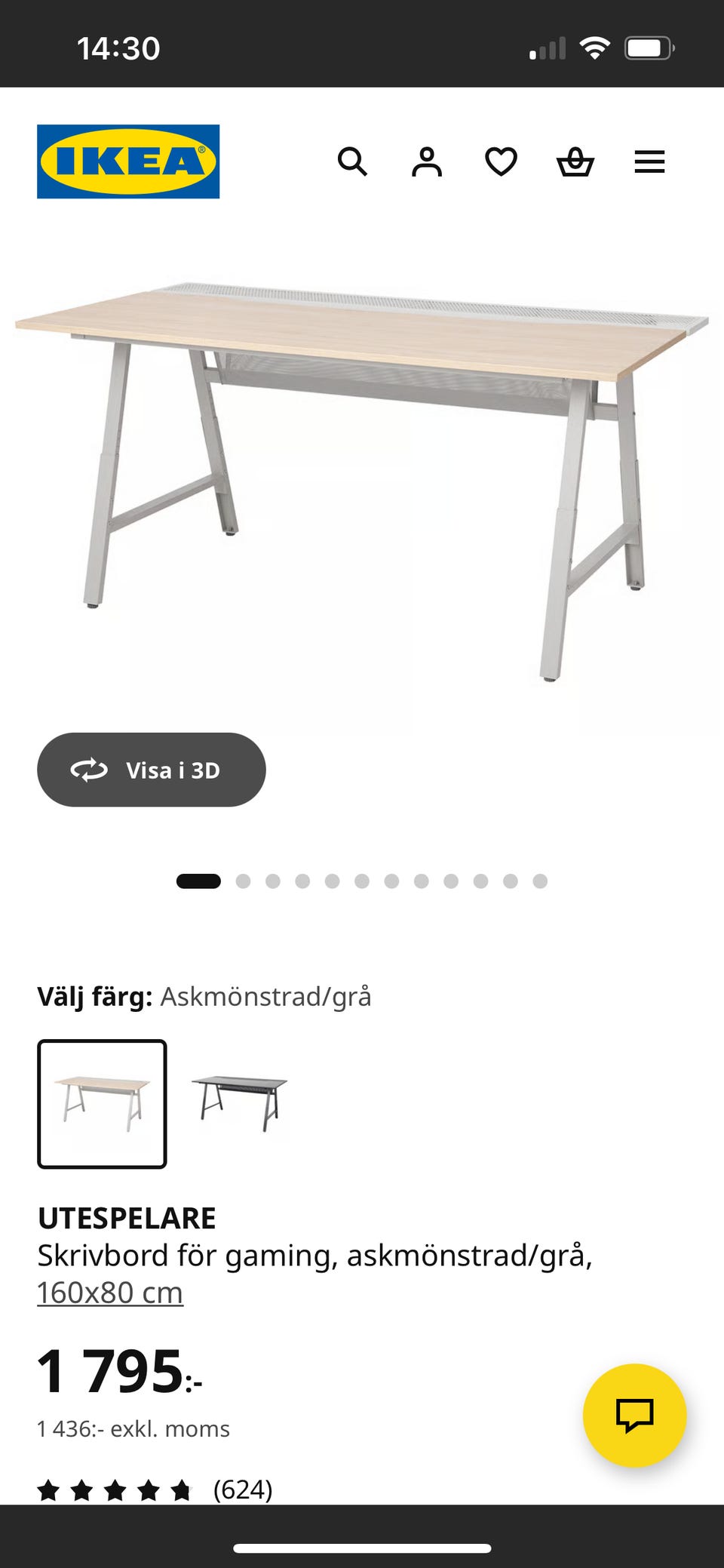Jump to the last image dot

(x=538, y=881)
